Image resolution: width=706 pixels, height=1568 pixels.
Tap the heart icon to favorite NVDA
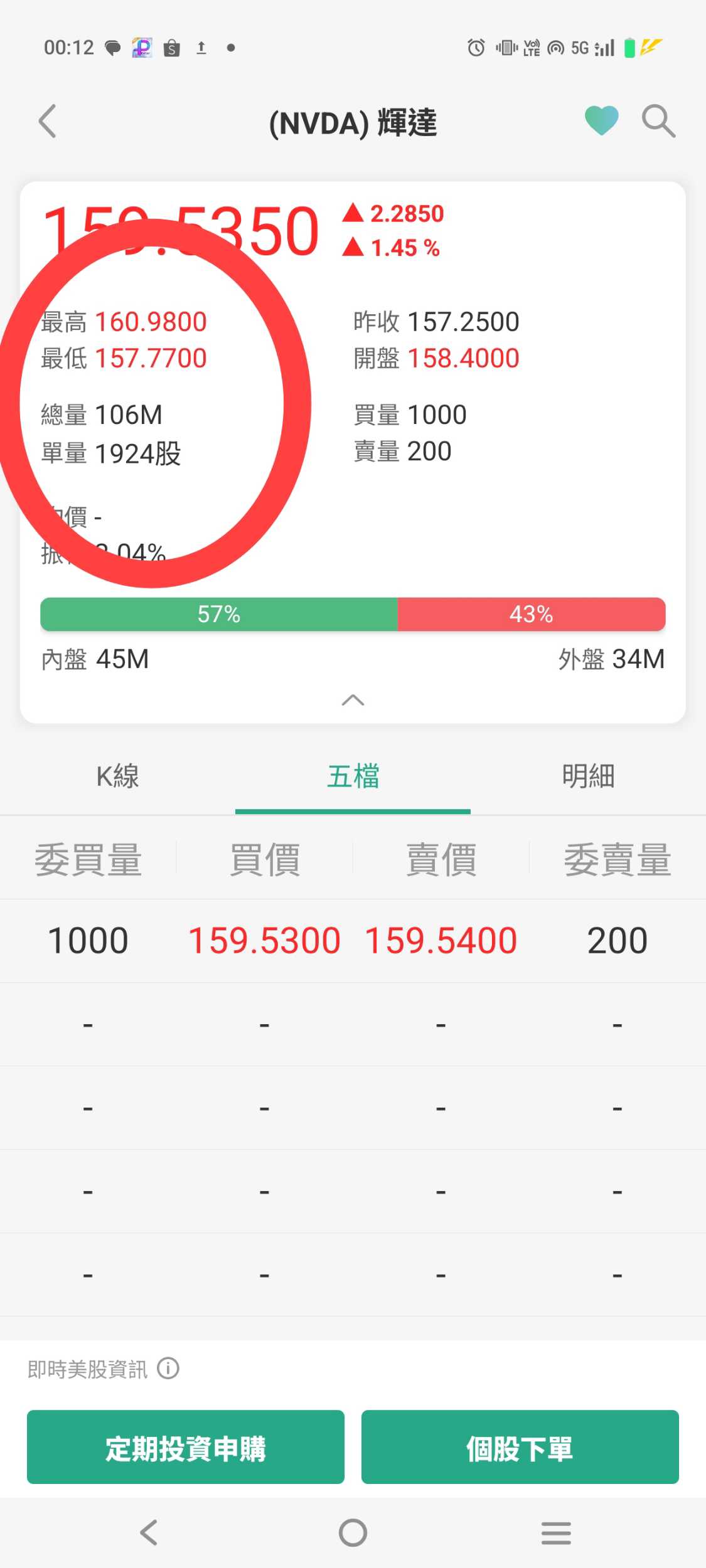[x=602, y=119]
